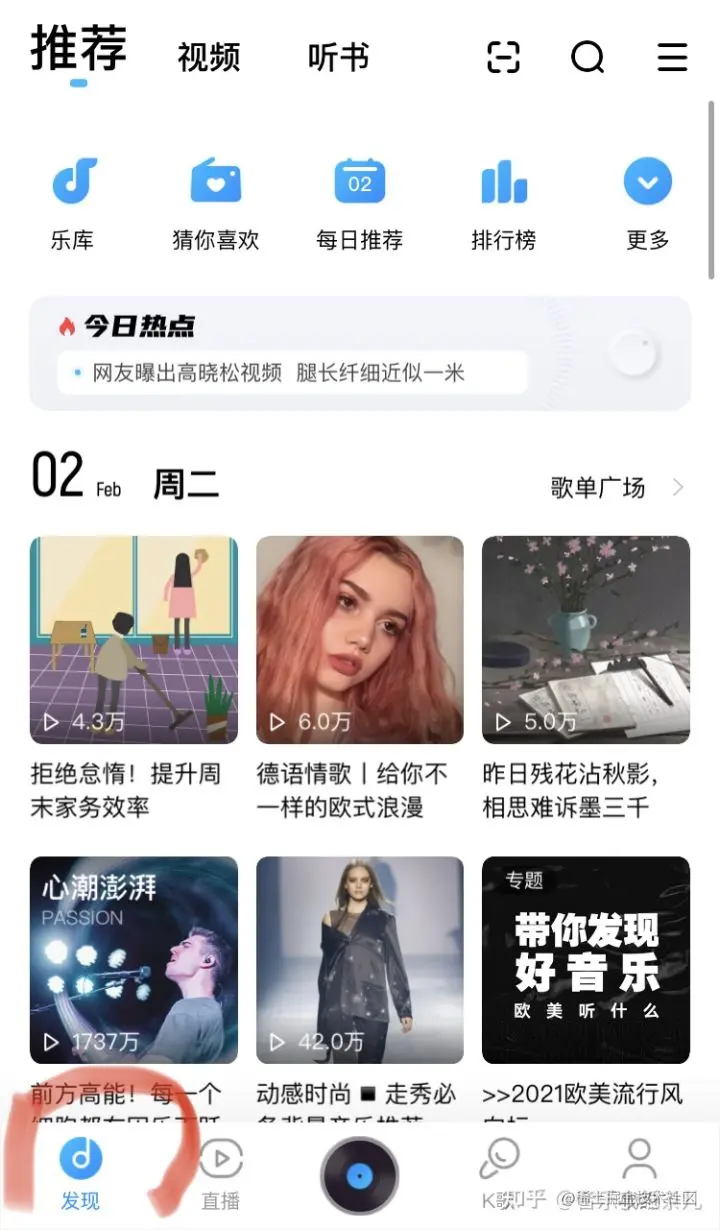Open playlist 昨日残花沾秋影
This screenshot has width=720, height=1230.
pyautogui.click(x=586, y=640)
